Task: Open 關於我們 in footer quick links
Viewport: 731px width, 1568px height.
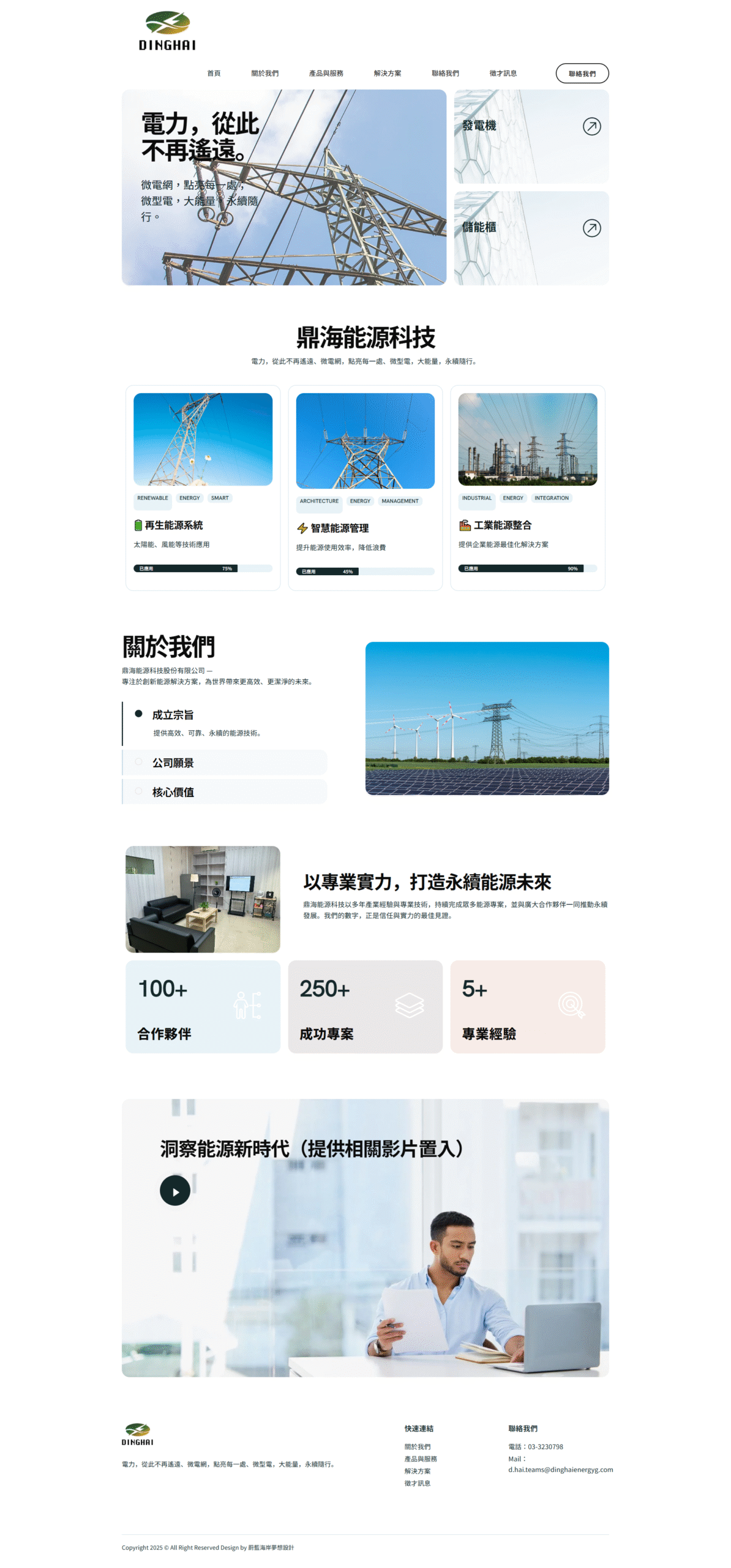Action: [x=417, y=1447]
